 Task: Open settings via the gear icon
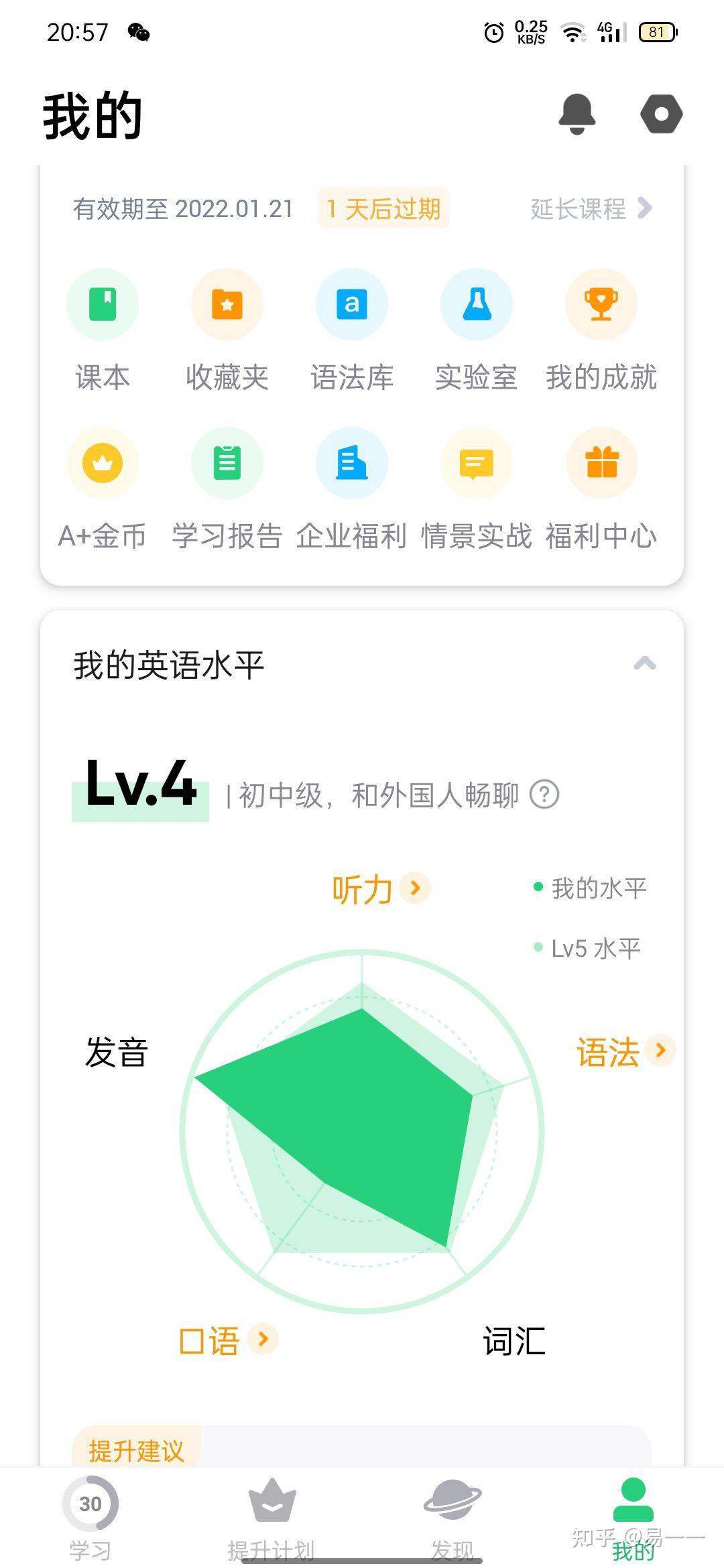[660, 114]
